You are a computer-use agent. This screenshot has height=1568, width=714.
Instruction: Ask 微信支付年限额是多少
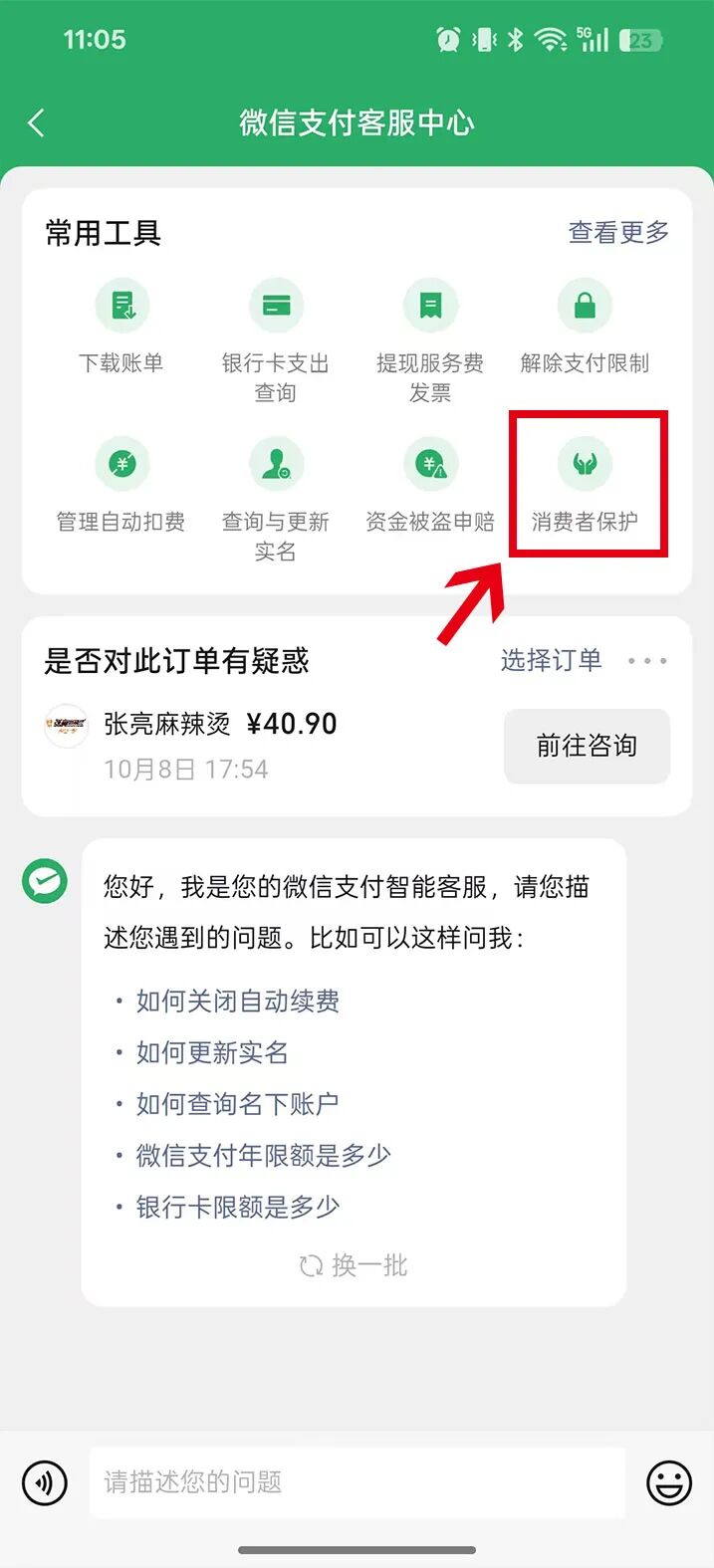click(x=264, y=1156)
